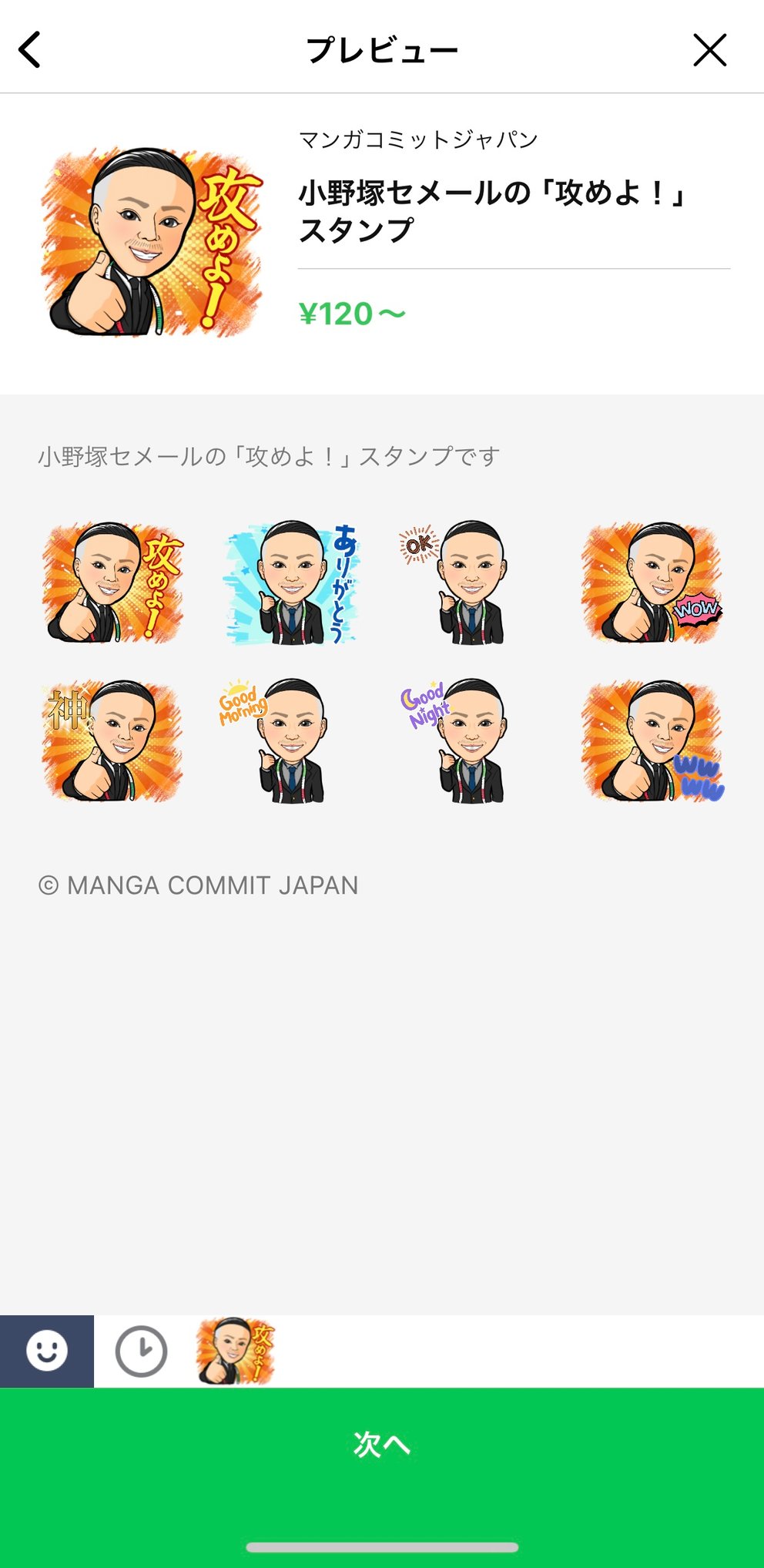Tap the 次へ button
Viewport: 764px width, 1568px height.
pos(382,1445)
